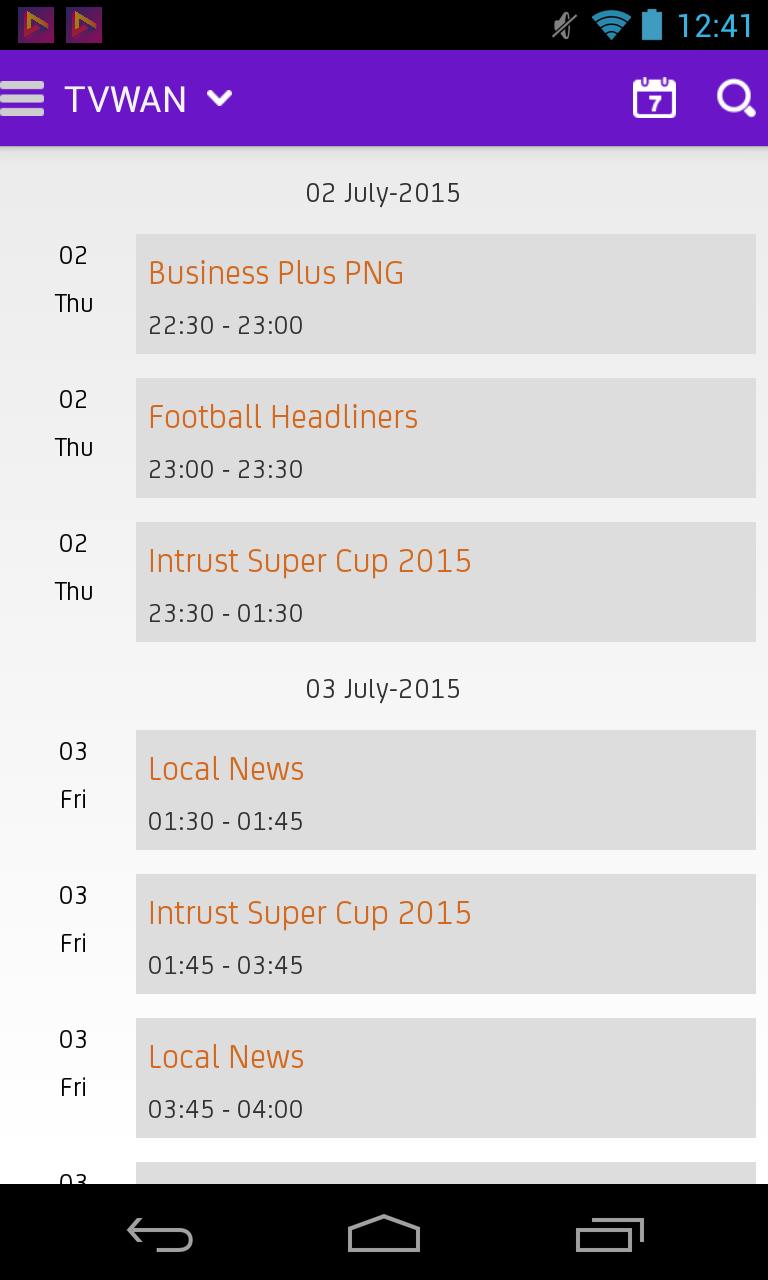Screen dimensions: 768x1280
Task: Tap the system home button
Action: click(384, 1234)
